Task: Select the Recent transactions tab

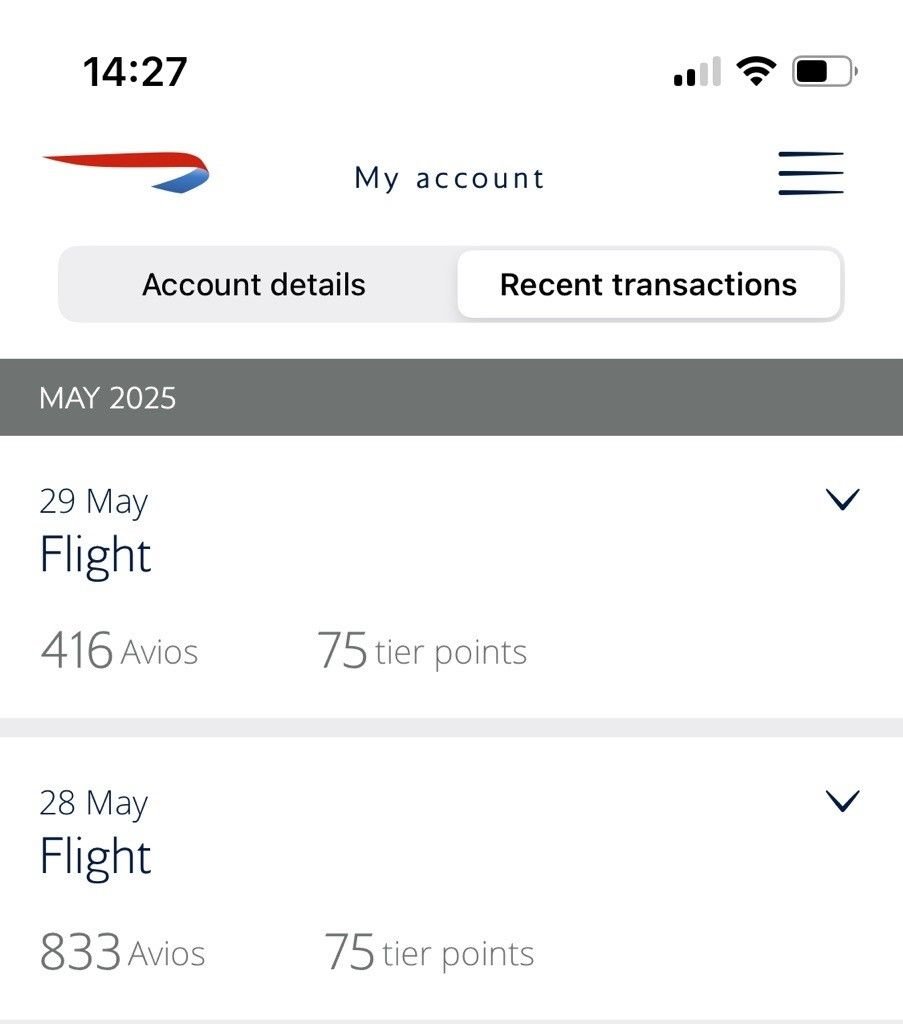Action: [x=648, y=284]
